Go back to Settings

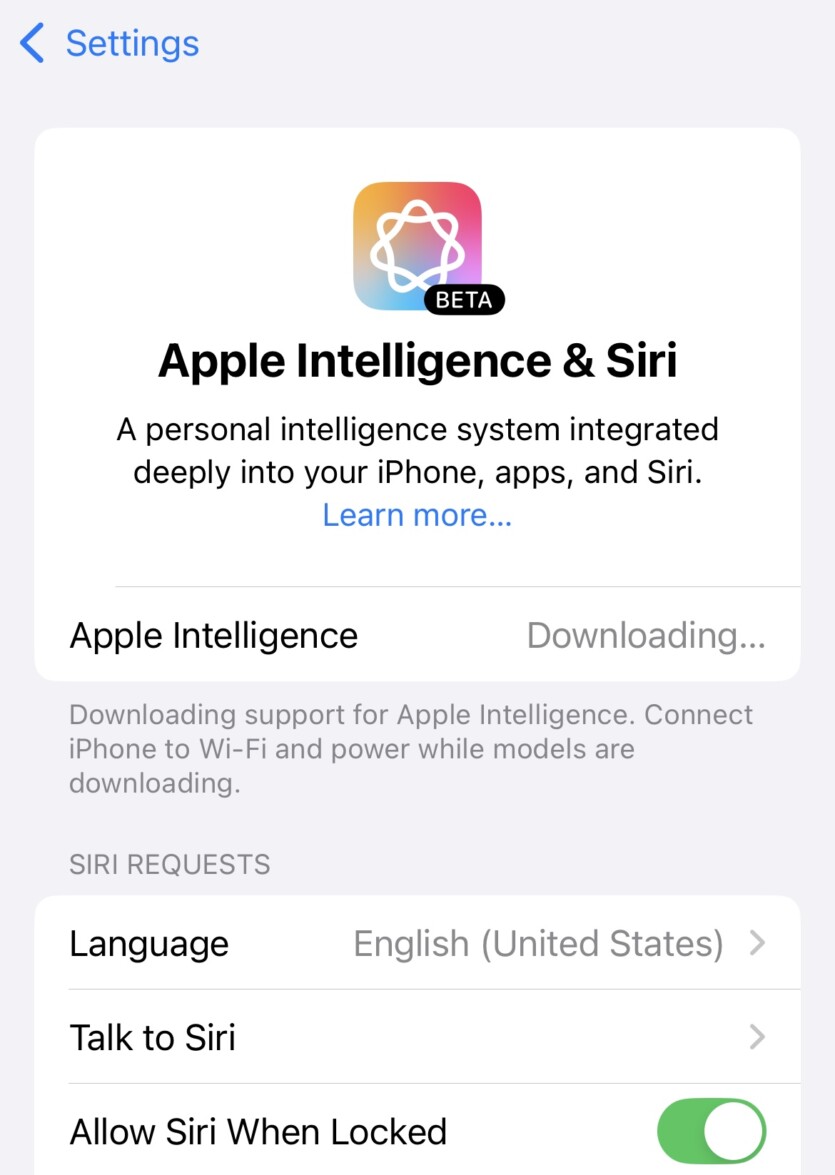tap(110, 44)
